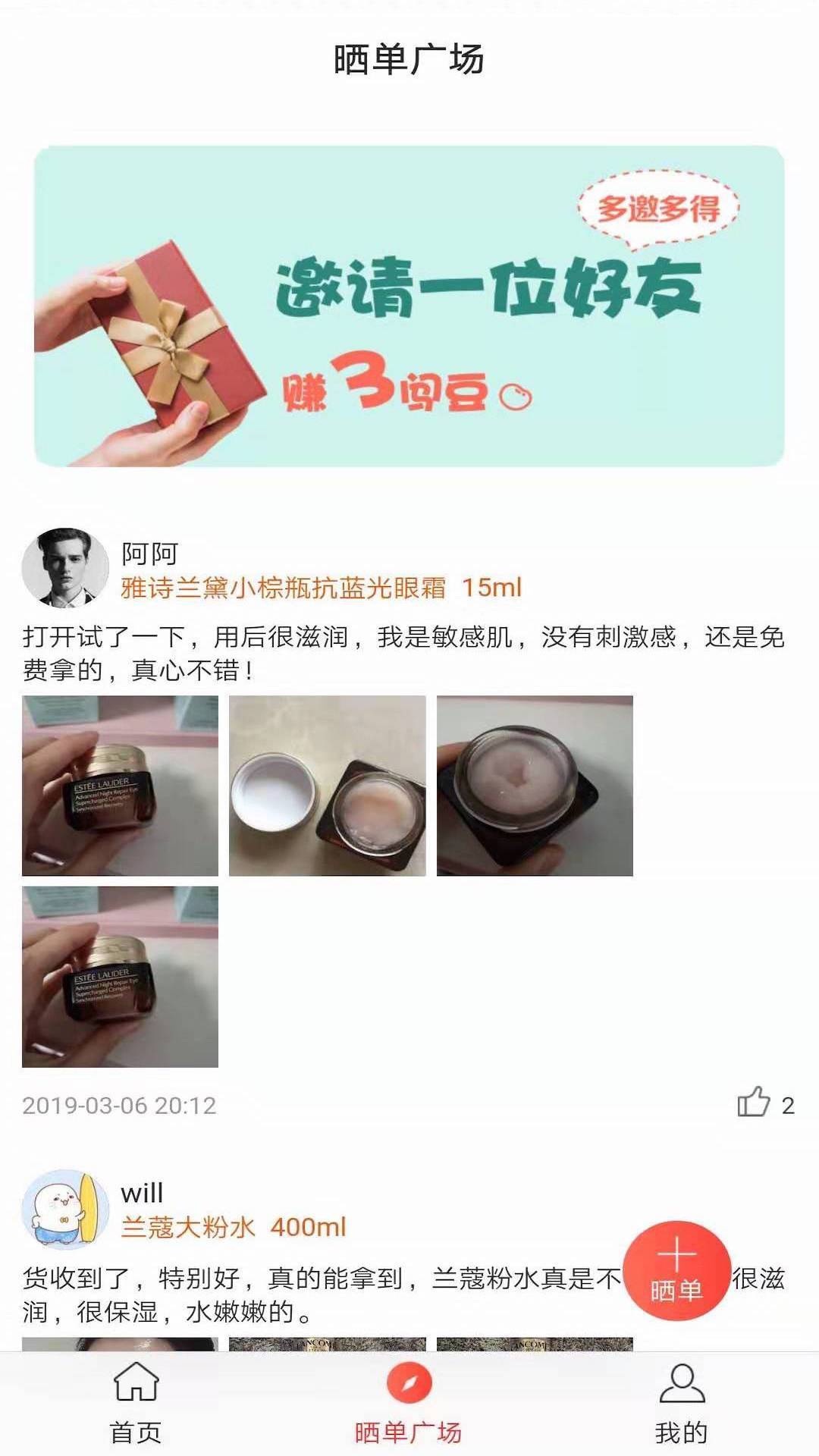The image size is (819, 1456).
Task: Open the 兰蔻大粉水 400ml product link
Action: (x=233, y=1227)
